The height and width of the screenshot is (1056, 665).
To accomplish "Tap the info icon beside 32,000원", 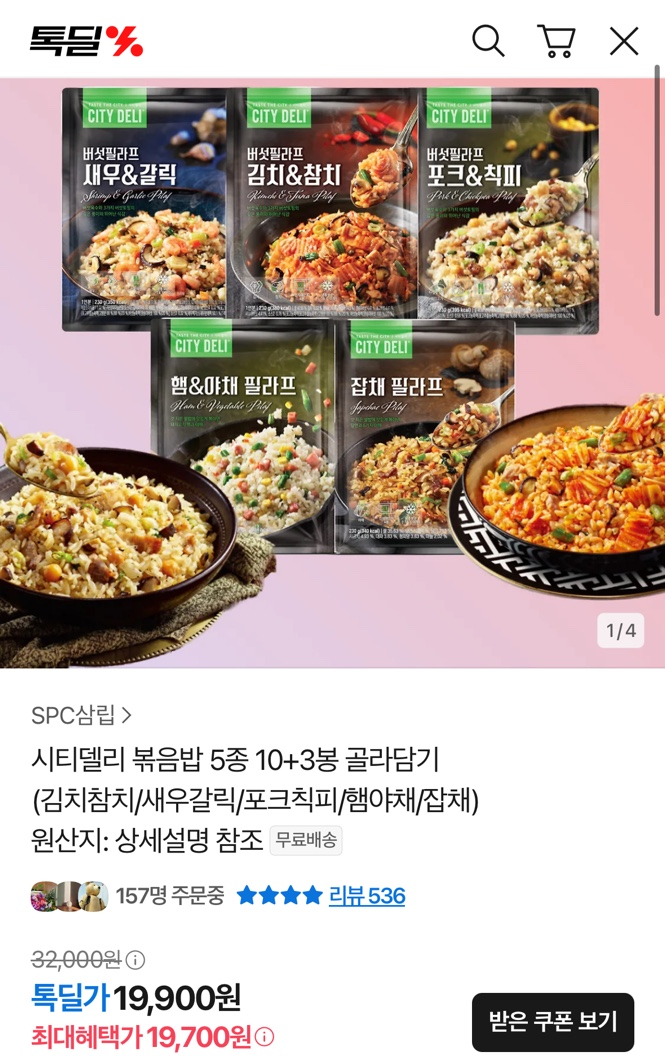I will [x=135, y=960].
